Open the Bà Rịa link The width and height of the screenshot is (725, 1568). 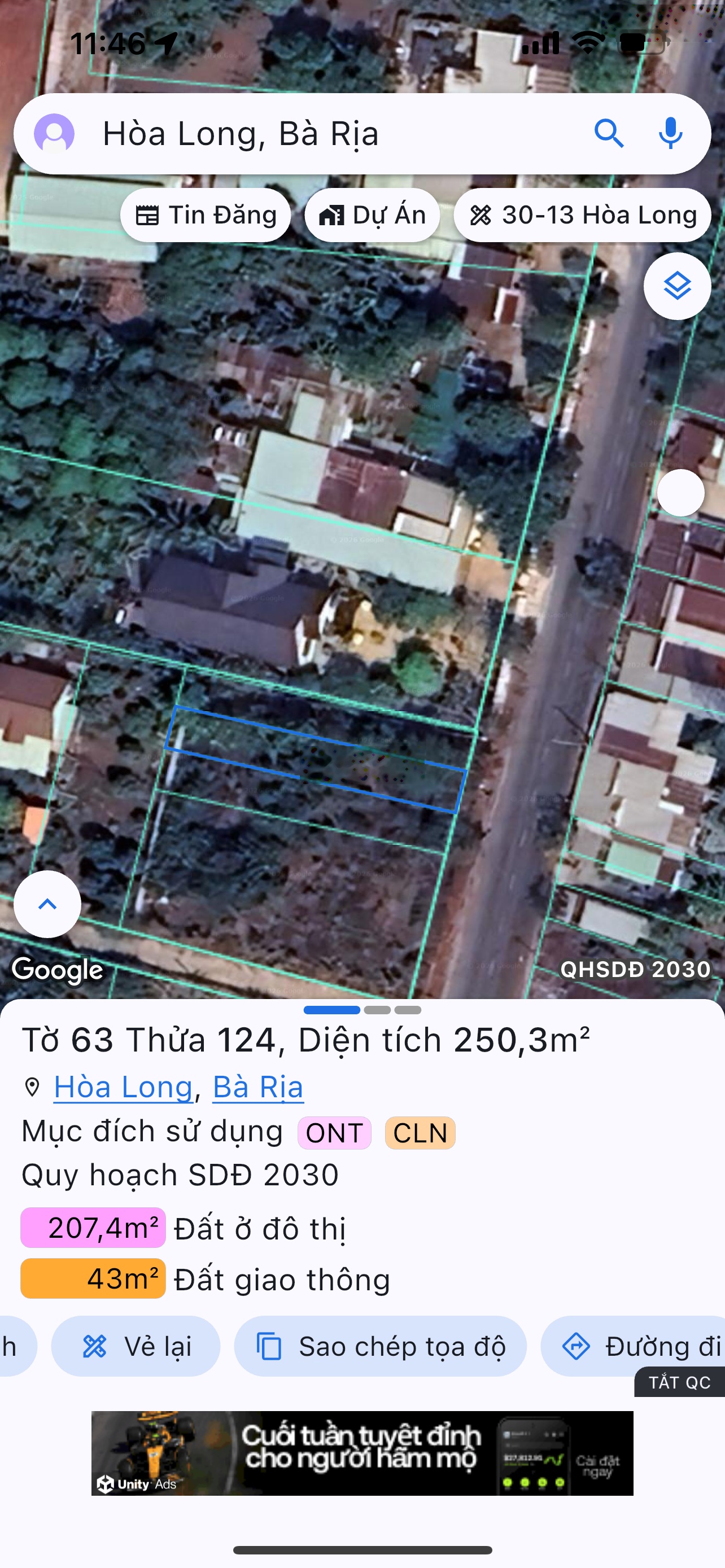pos(258,1087)
